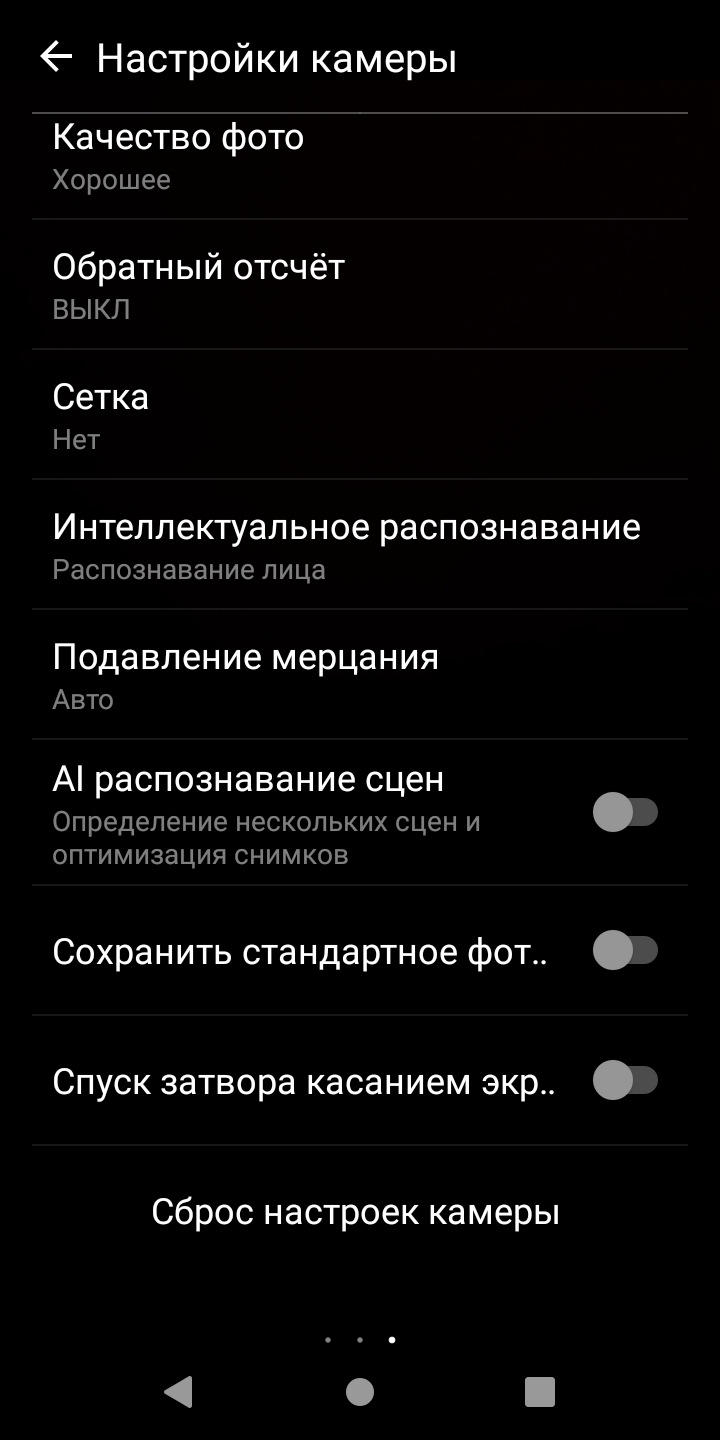Tap the system home button

[360, 1392]
